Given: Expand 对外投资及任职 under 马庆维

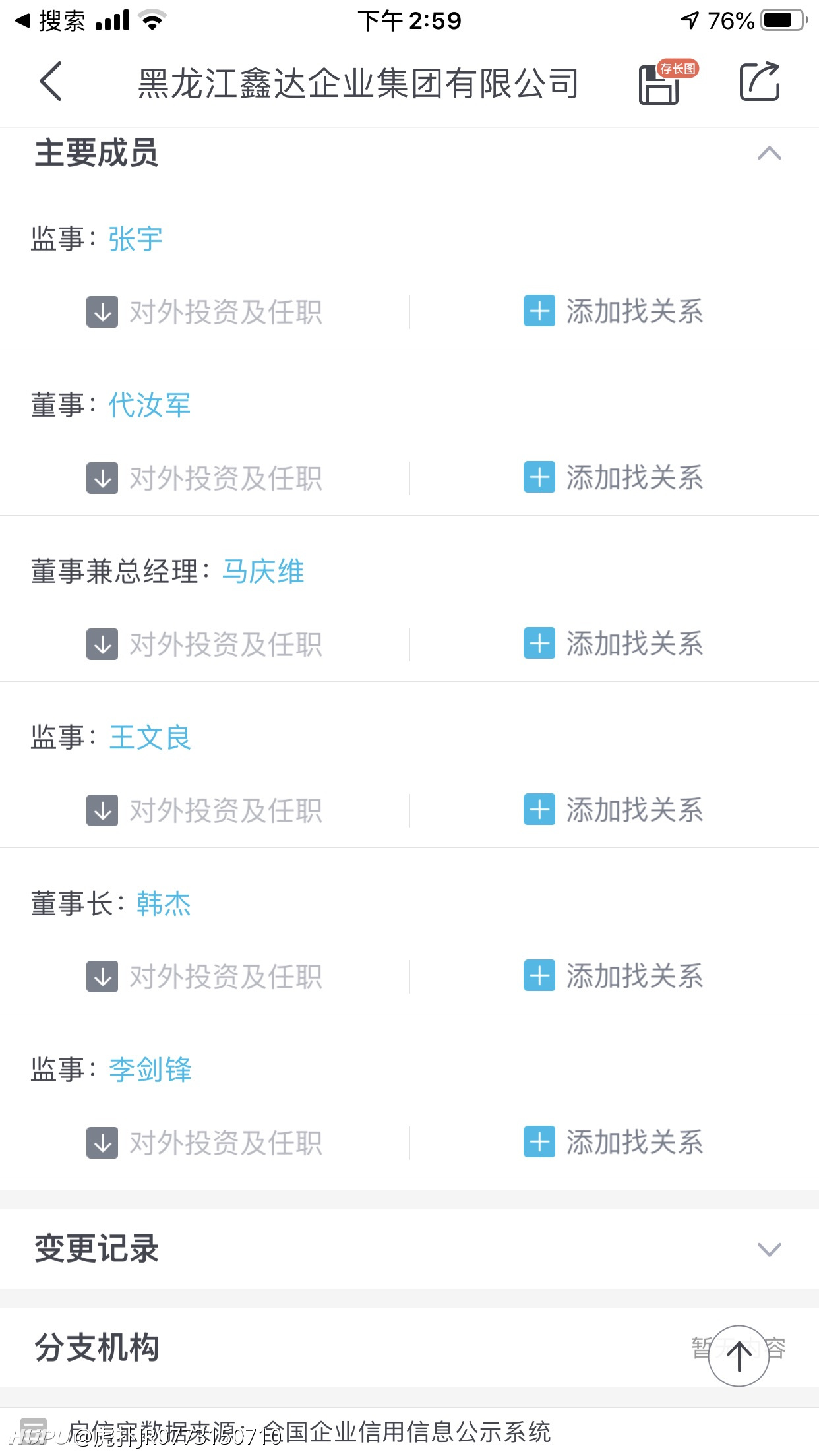Looking at the screenshot, I should tap(204, 644).
